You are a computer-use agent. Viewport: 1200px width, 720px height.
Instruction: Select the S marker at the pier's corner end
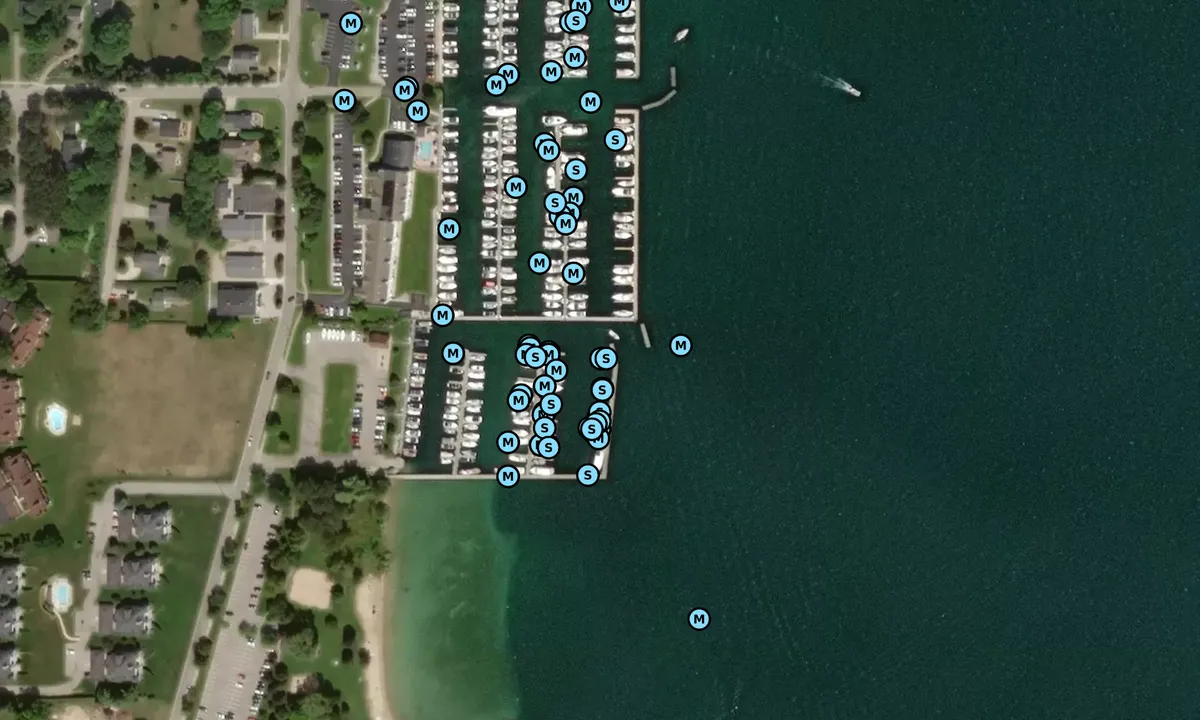(x=588, y=474)
